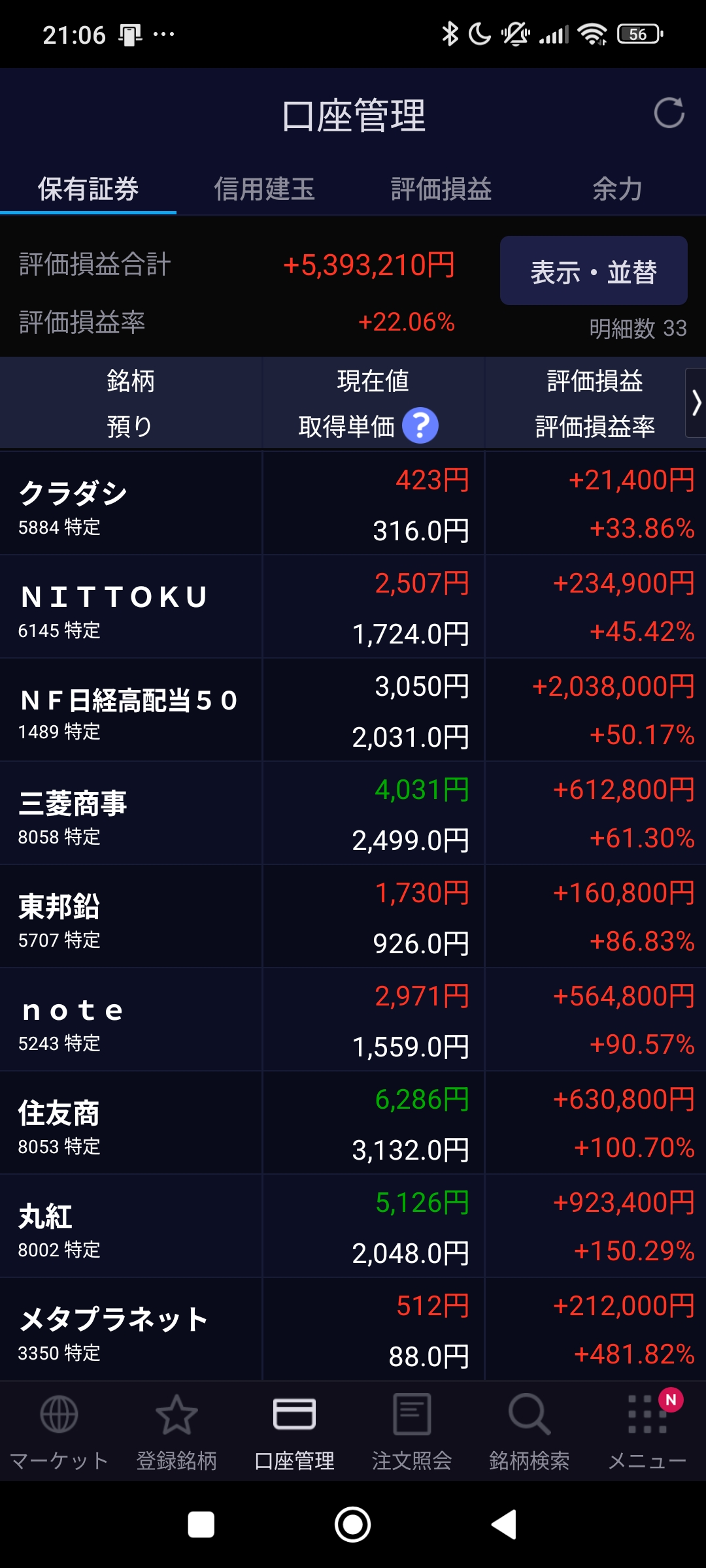Open the note 5243 holding
This screenshot has width=706, height=1568.
tap(131, 1020)
